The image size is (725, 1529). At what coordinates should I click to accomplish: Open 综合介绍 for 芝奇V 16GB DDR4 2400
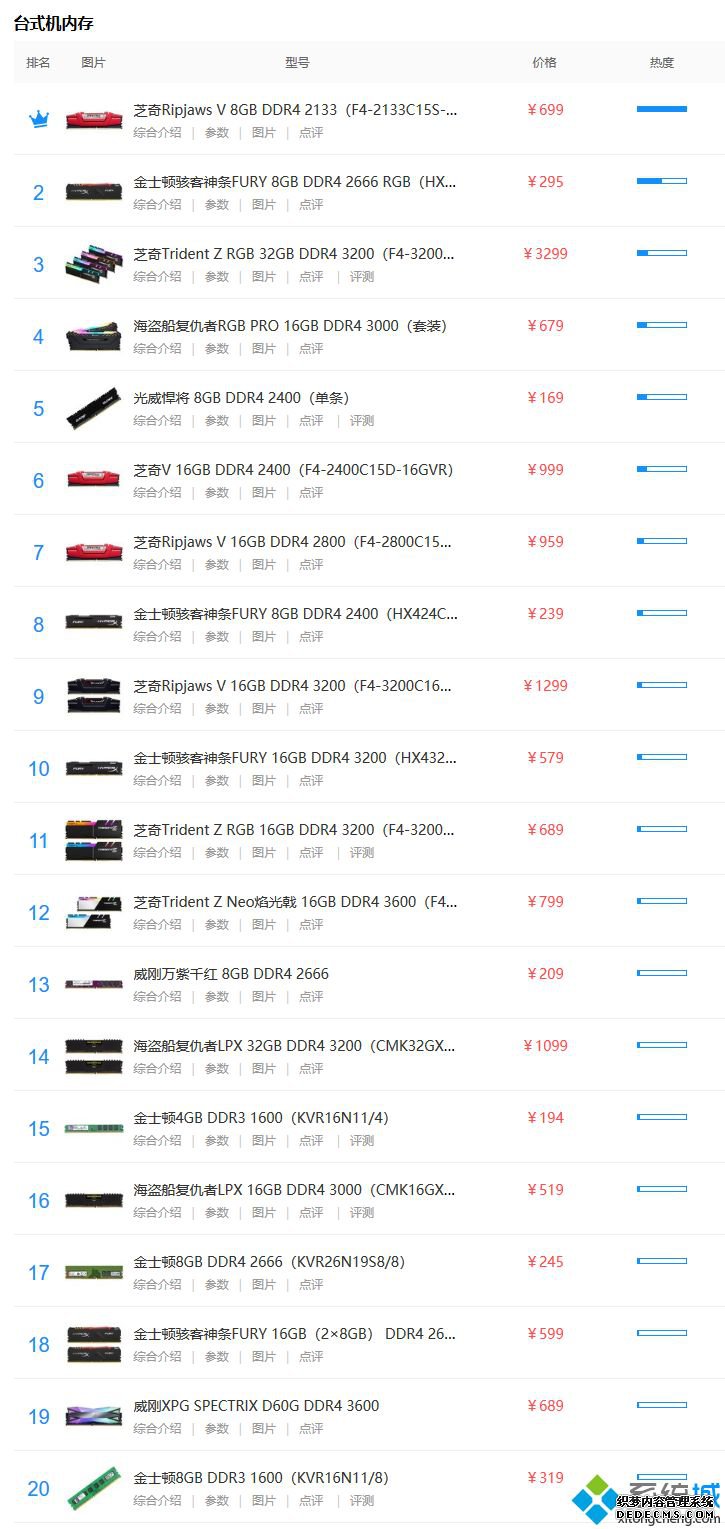[157, 493]
